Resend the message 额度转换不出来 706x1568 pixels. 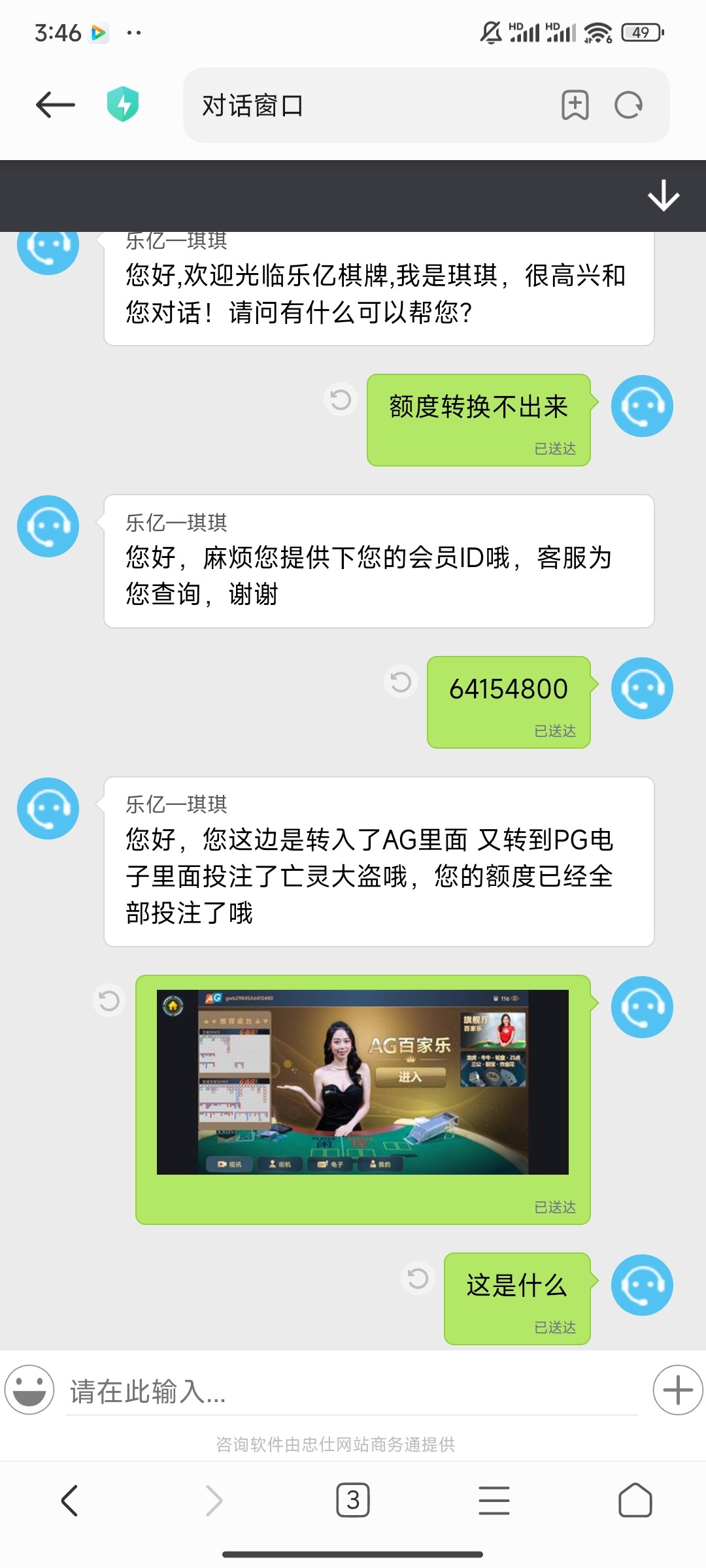[341, 400]
